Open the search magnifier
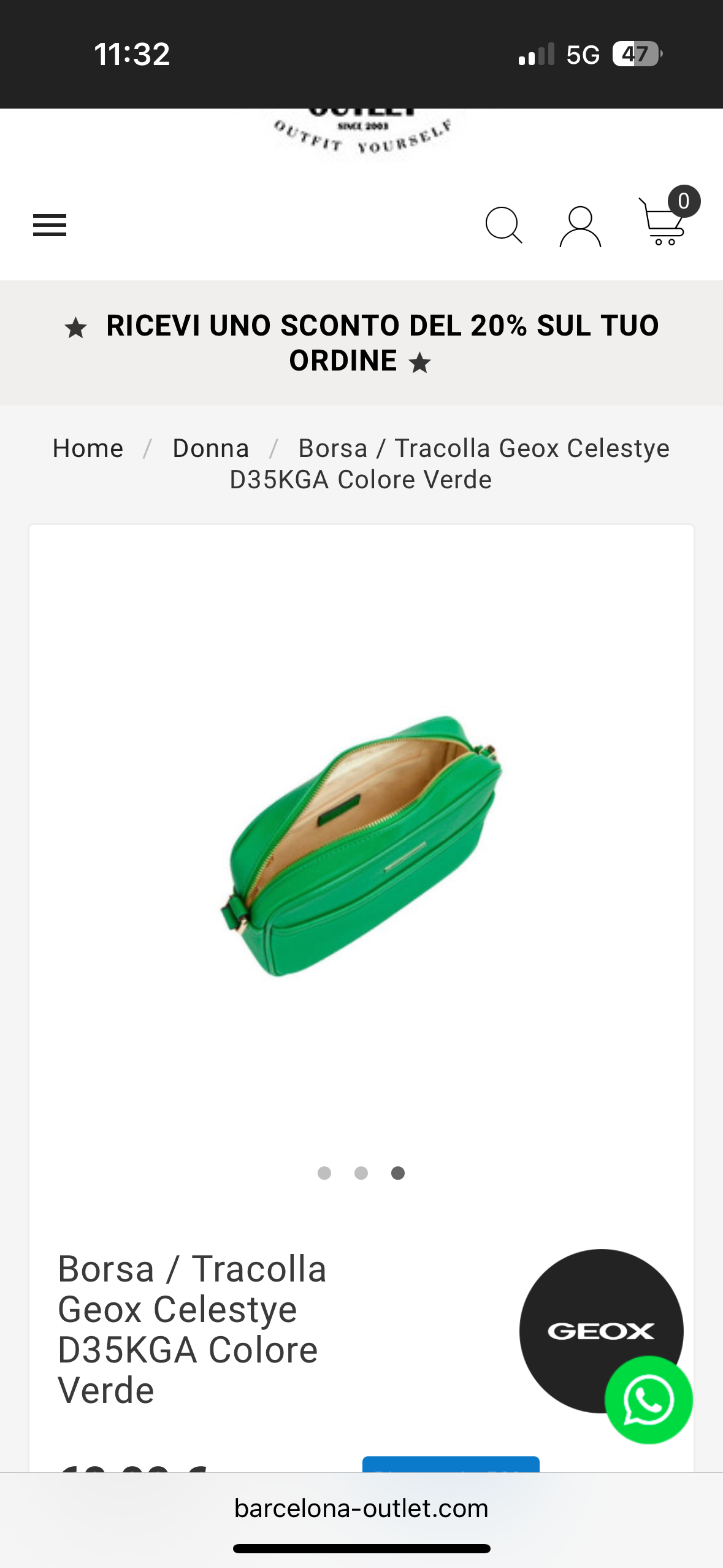The width and height of the screenshot is (723, 1568). tap(503, 225)
